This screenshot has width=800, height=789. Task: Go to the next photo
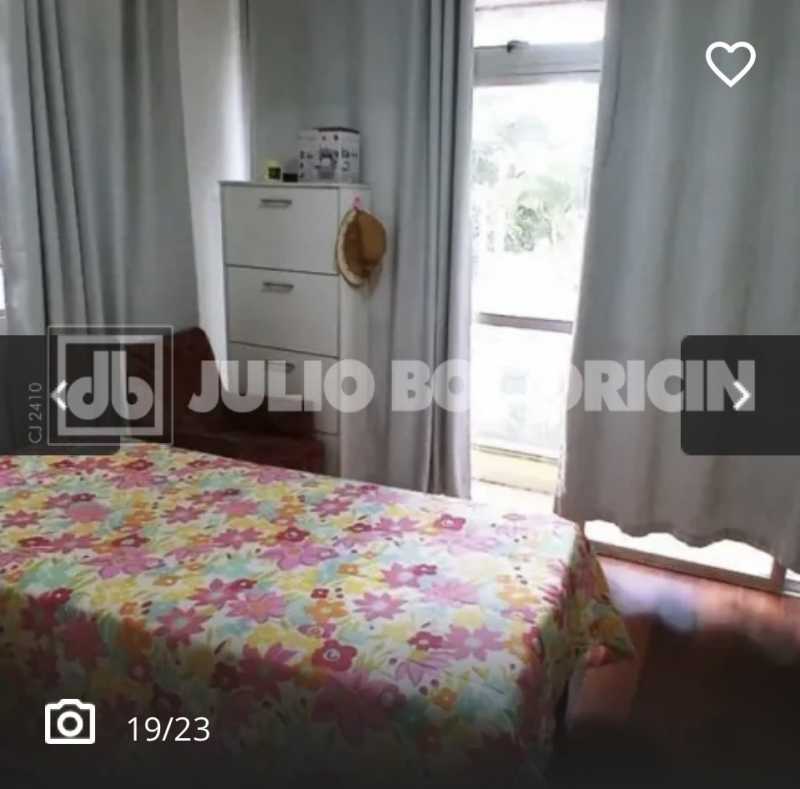point(741,395)
